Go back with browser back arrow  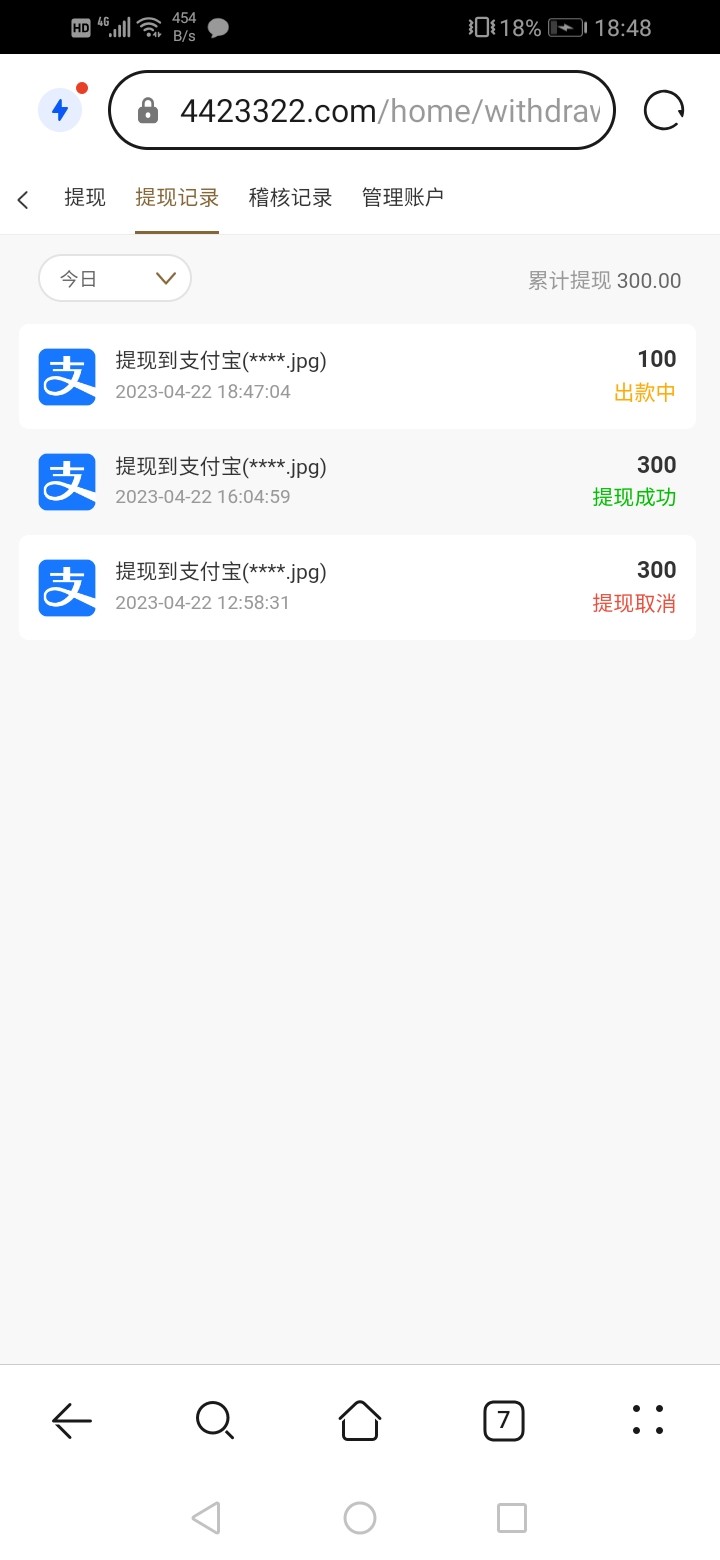pyautogui.click(x=72, y=1419)
